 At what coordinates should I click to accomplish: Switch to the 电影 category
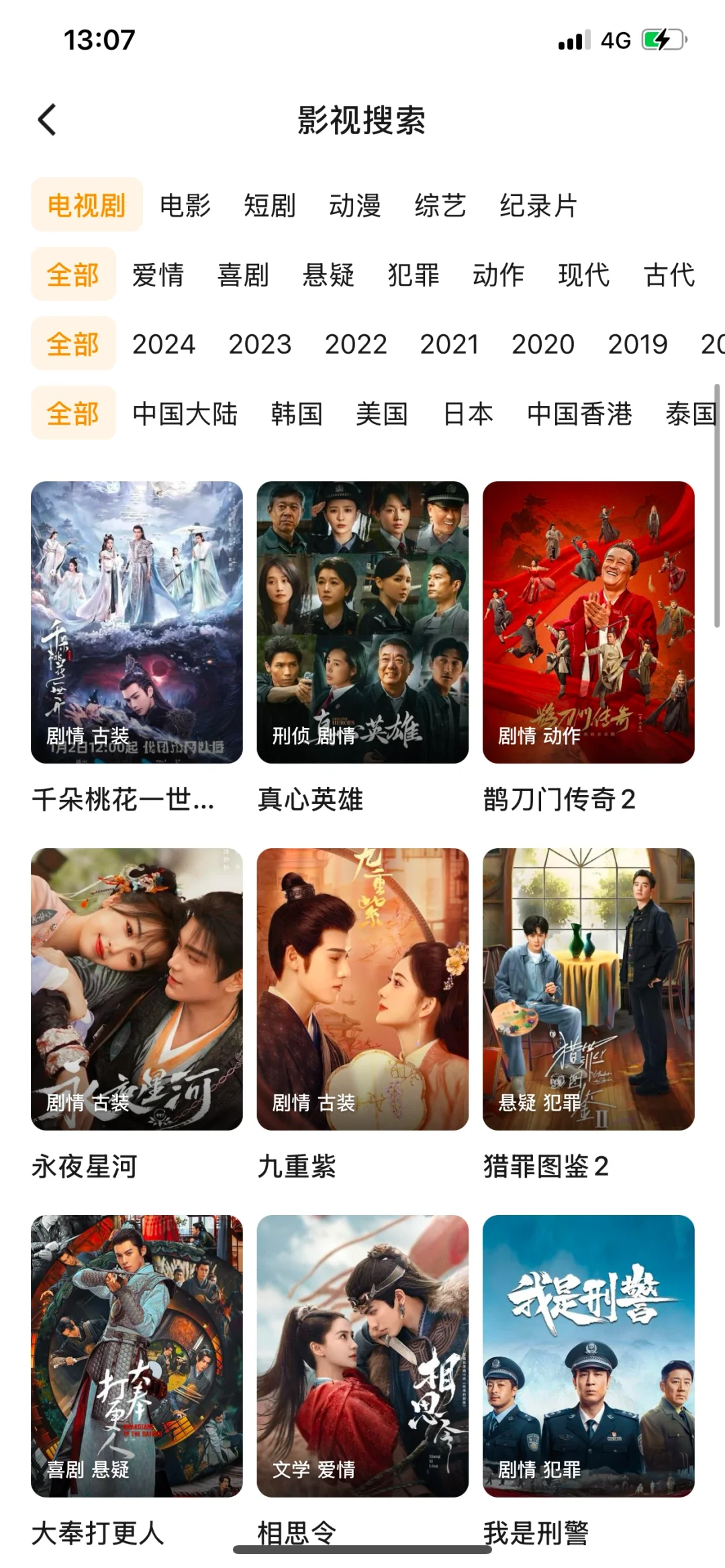point(185,205)
